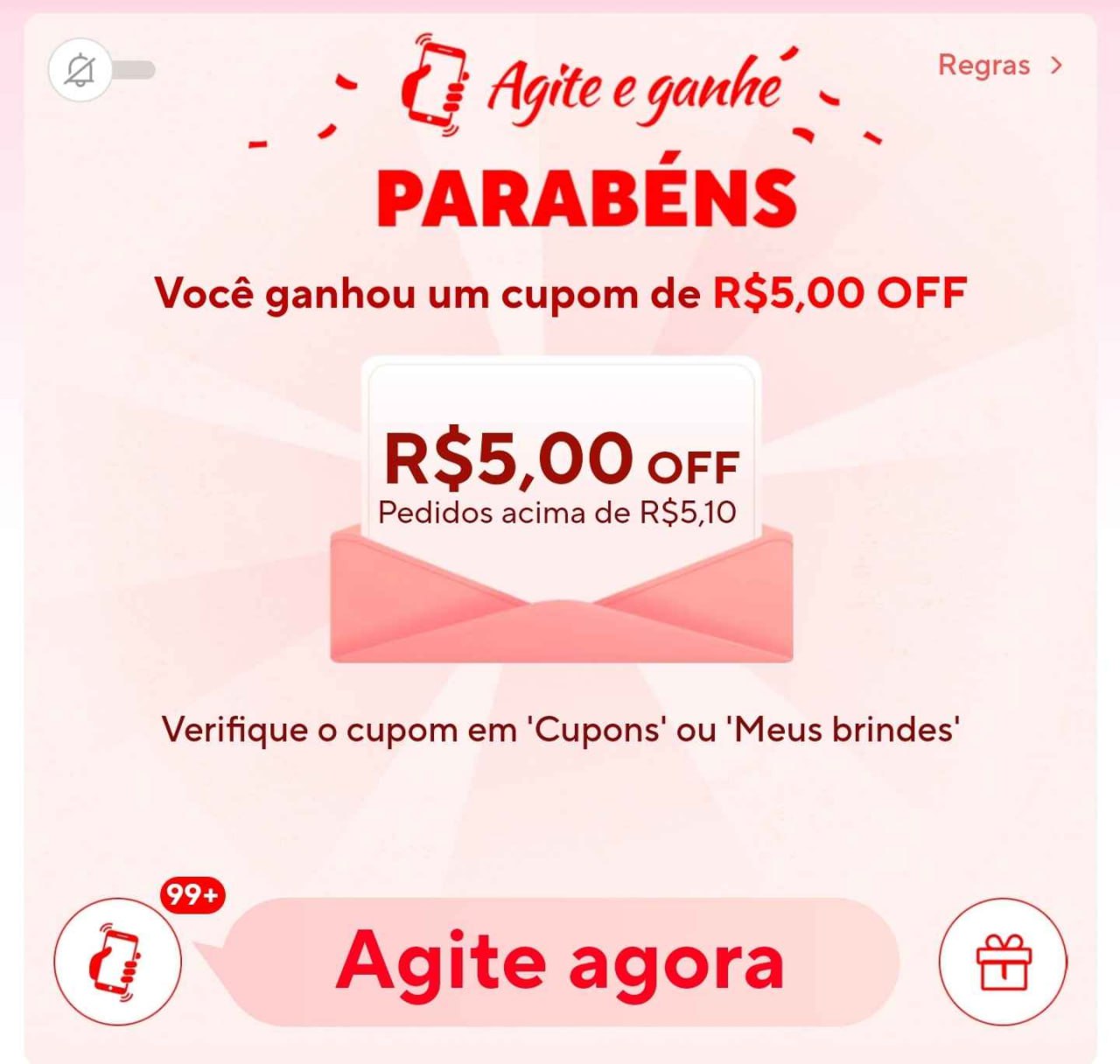This screenshot has height=1064, width=1120.
Task: Open the Regras rules page
Action: (999, 66)
